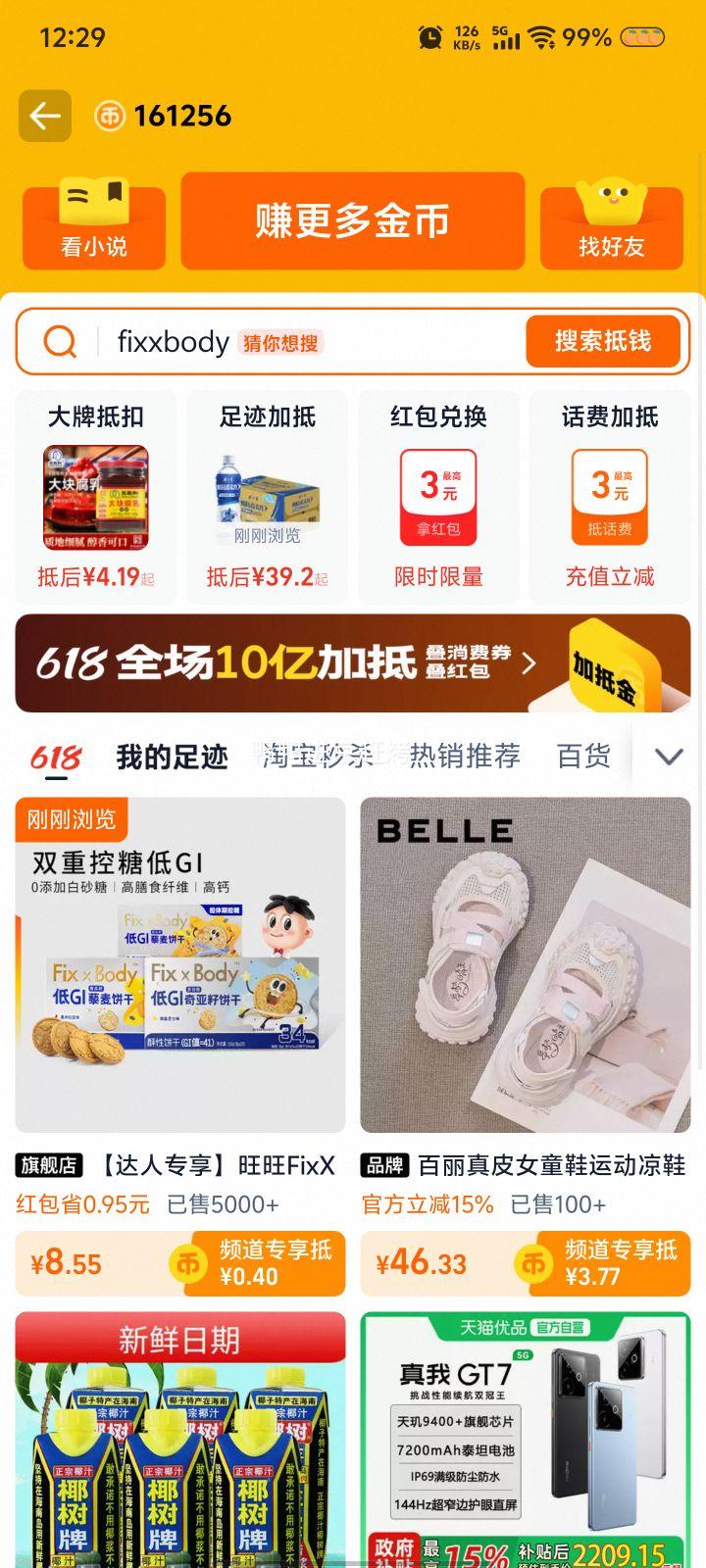Open 找好友 find friends button
This screenshot has width=706, height=1568.
click(x=611, y=225)
